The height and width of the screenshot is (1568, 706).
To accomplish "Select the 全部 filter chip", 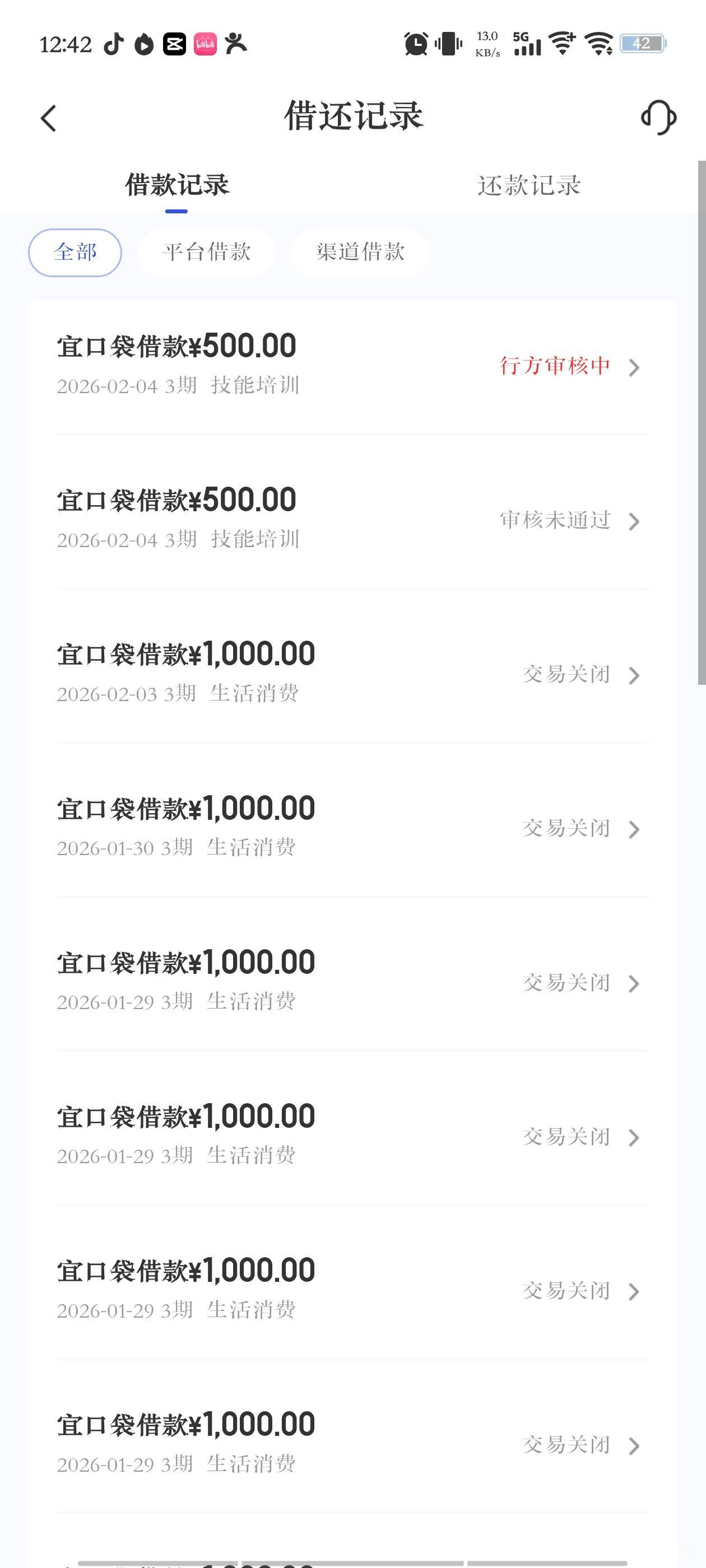I will (x=75, y=252).
